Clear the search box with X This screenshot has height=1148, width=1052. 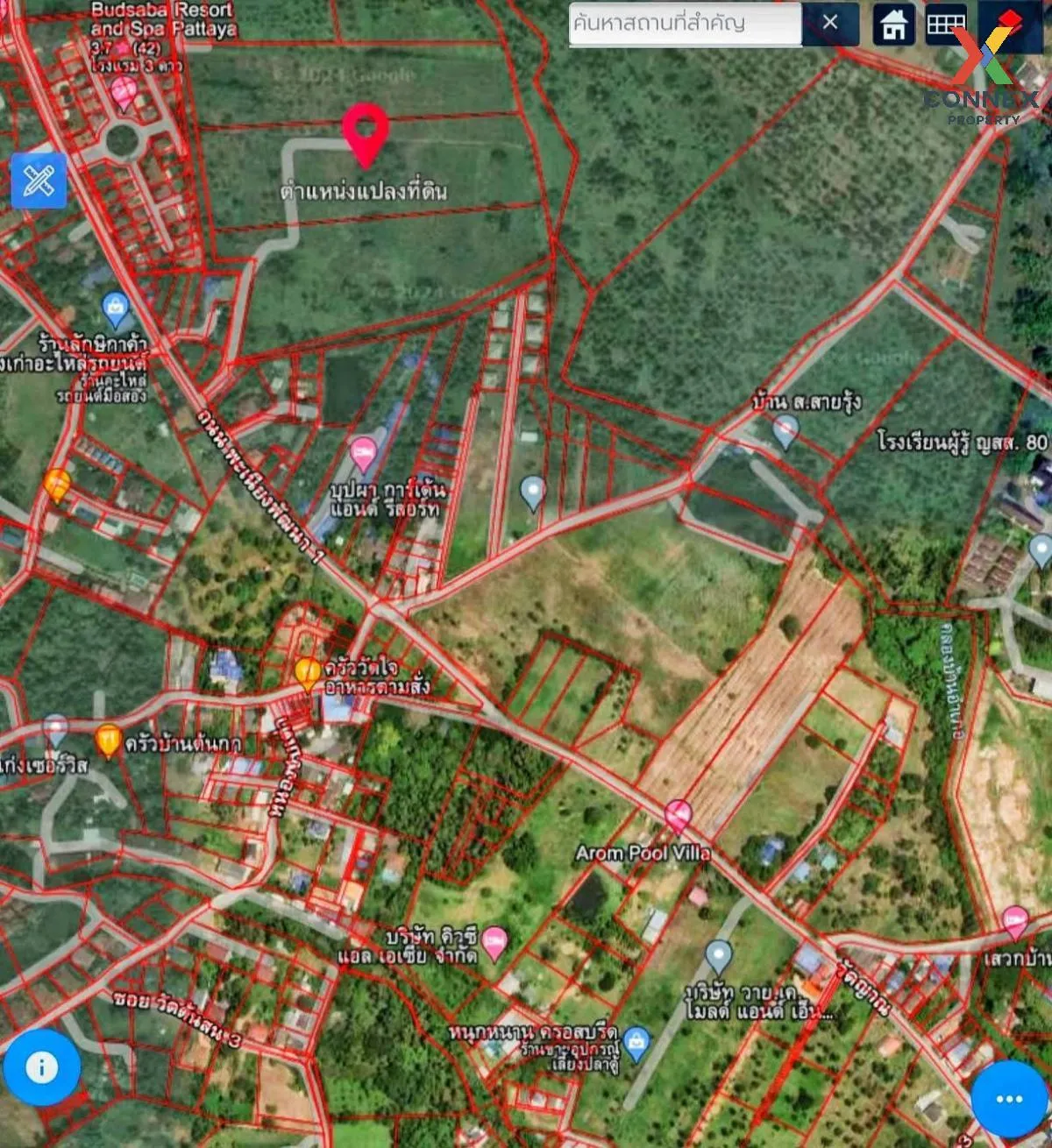pyautogui.click(x=830, y=23)
